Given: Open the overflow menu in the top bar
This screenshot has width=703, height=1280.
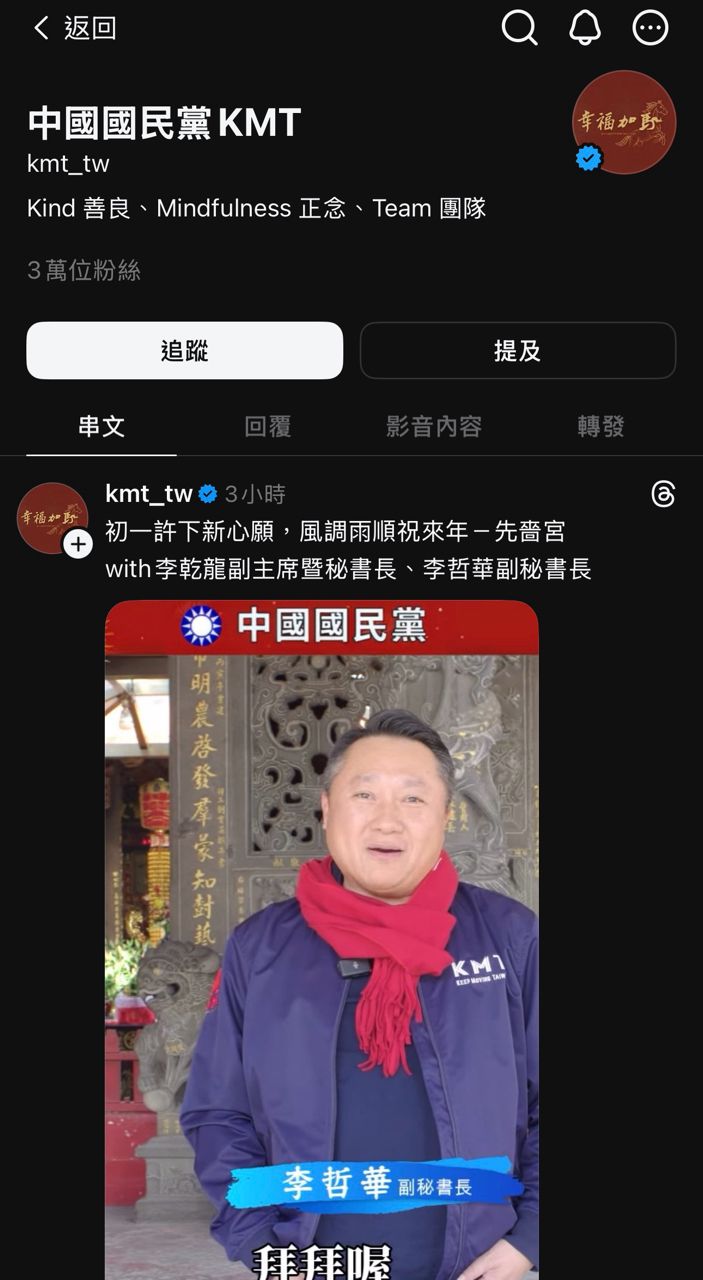Looking at the screenshot, I should pos(650,28).
